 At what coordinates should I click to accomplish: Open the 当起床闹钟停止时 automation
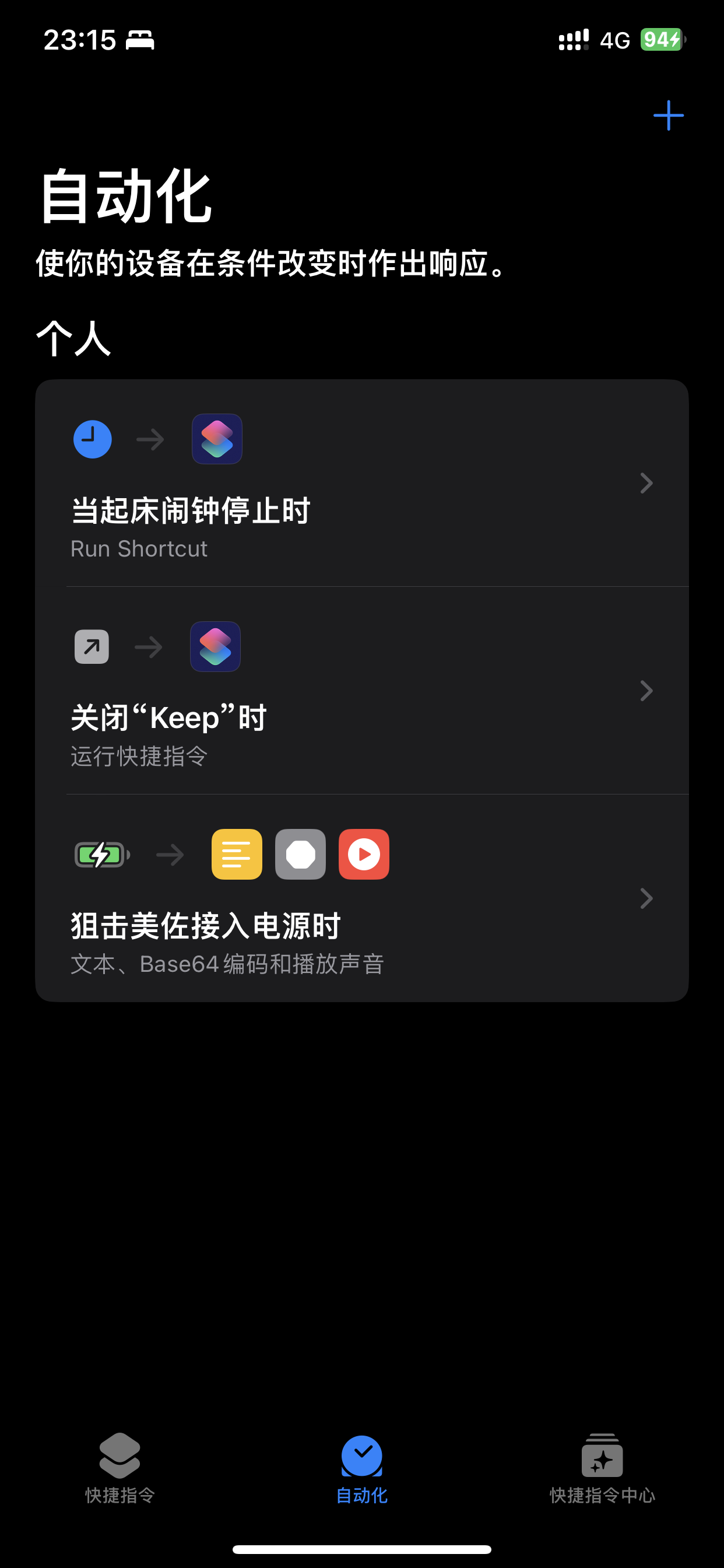pyautogui.click(x=361, y=484)
